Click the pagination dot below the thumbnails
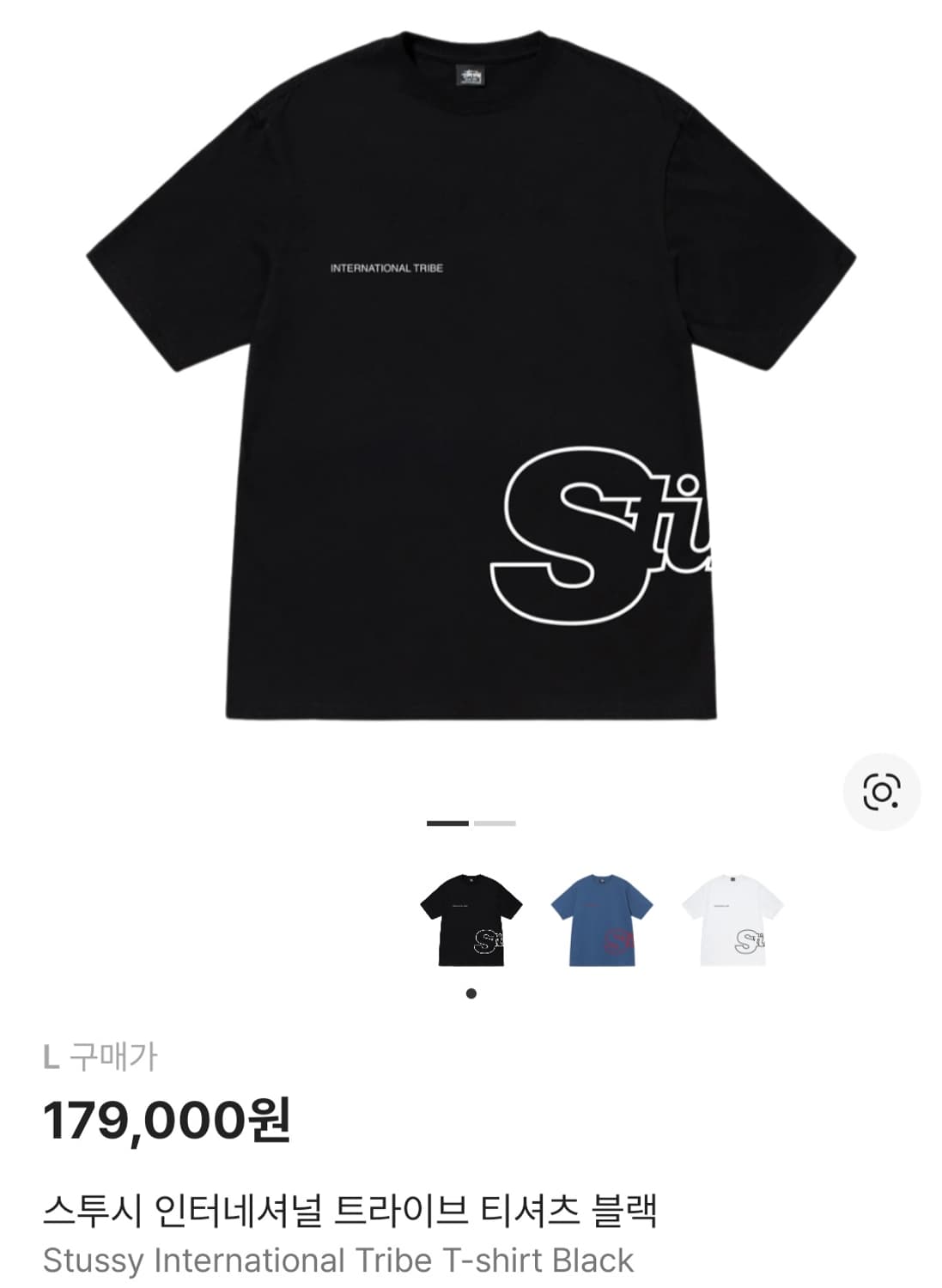Screen dimensions: 942x1288 [471, 994]
